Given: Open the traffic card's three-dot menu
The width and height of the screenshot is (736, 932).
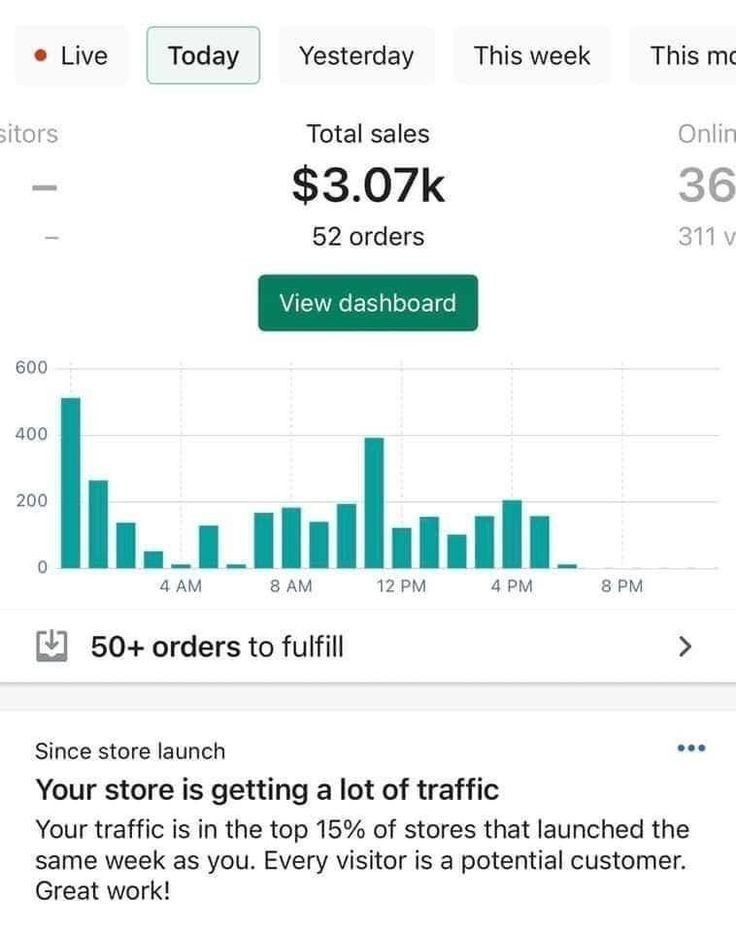Looking at the screenshot, I should tap(691, 748).
